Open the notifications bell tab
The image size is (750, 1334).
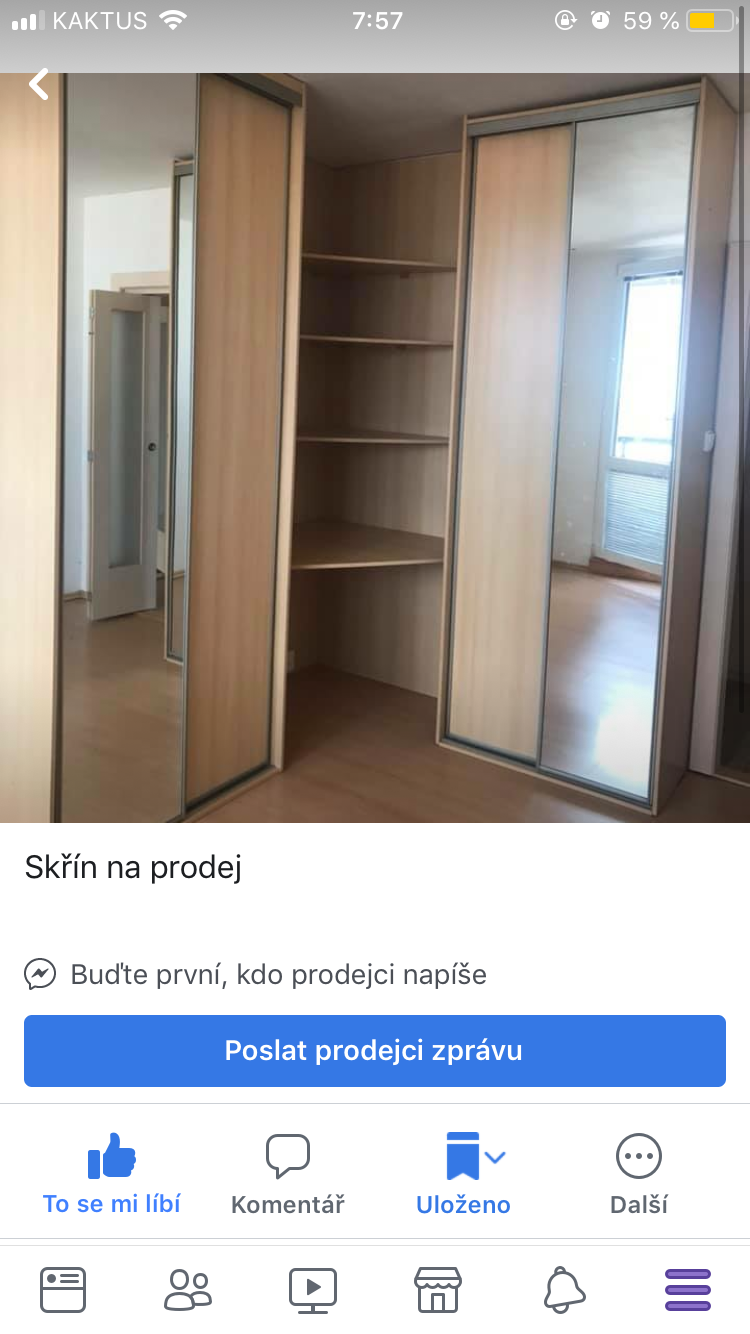564,1289
